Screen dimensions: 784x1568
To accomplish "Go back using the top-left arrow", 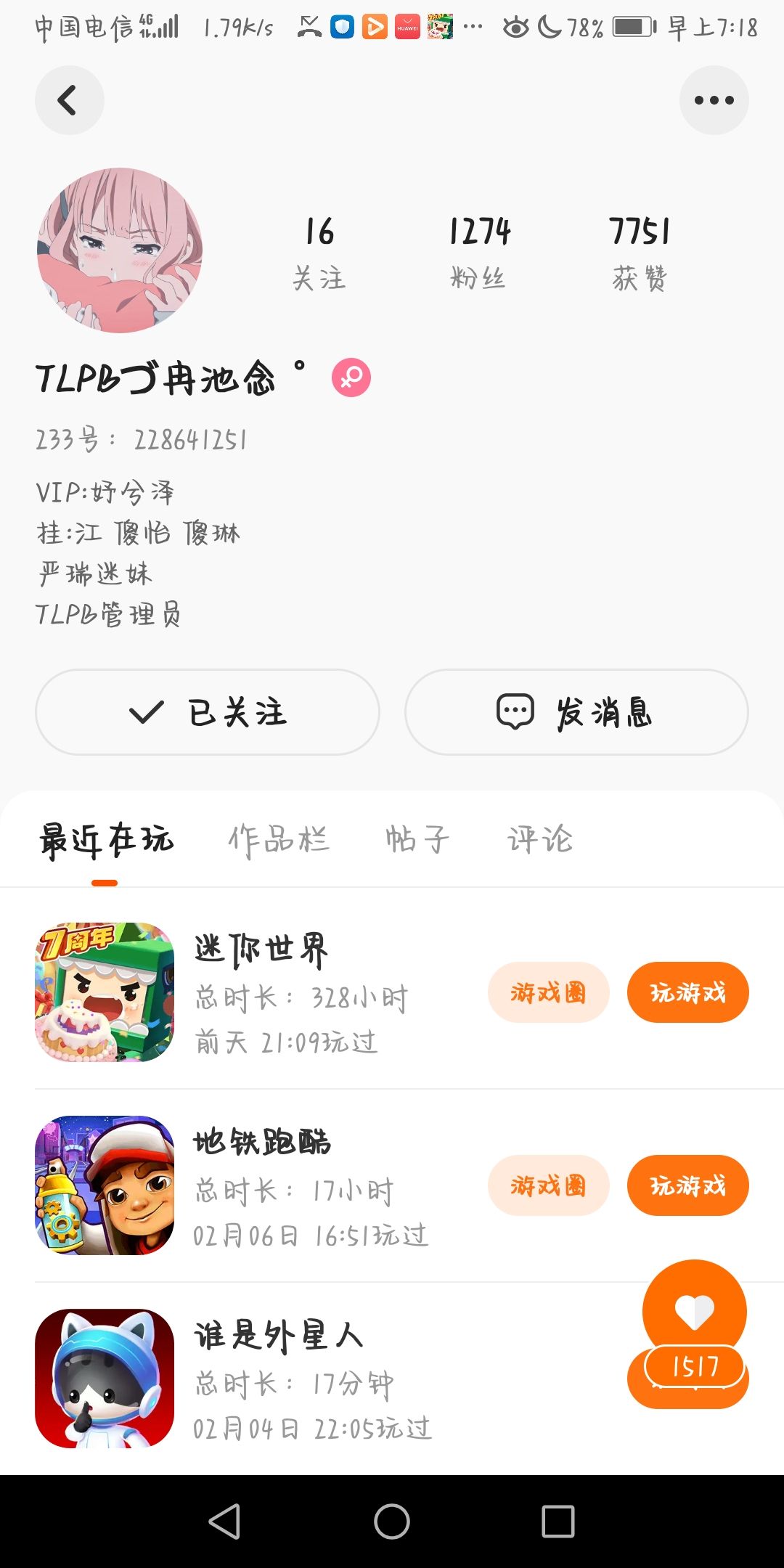I will coord(69,100).
